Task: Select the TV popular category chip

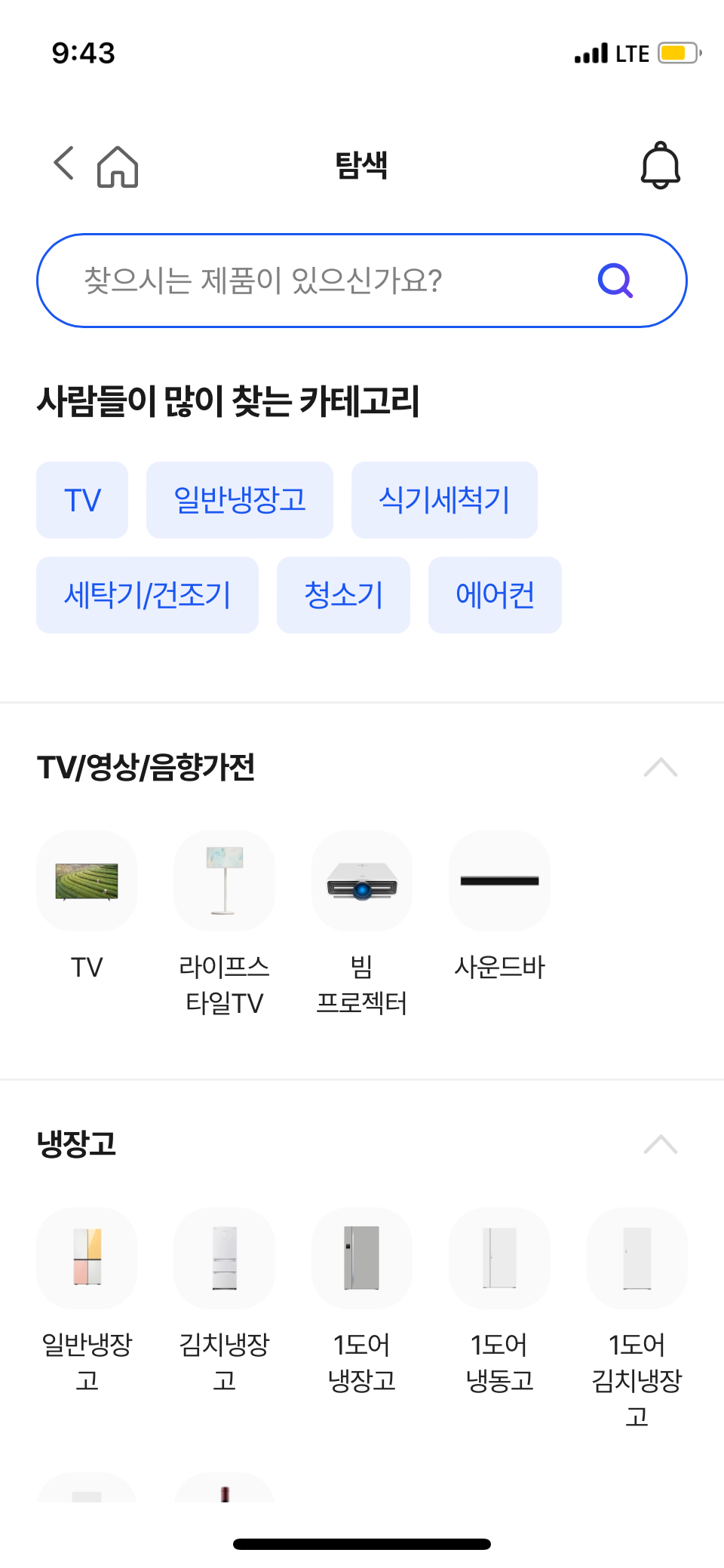Action: [82, 500]
